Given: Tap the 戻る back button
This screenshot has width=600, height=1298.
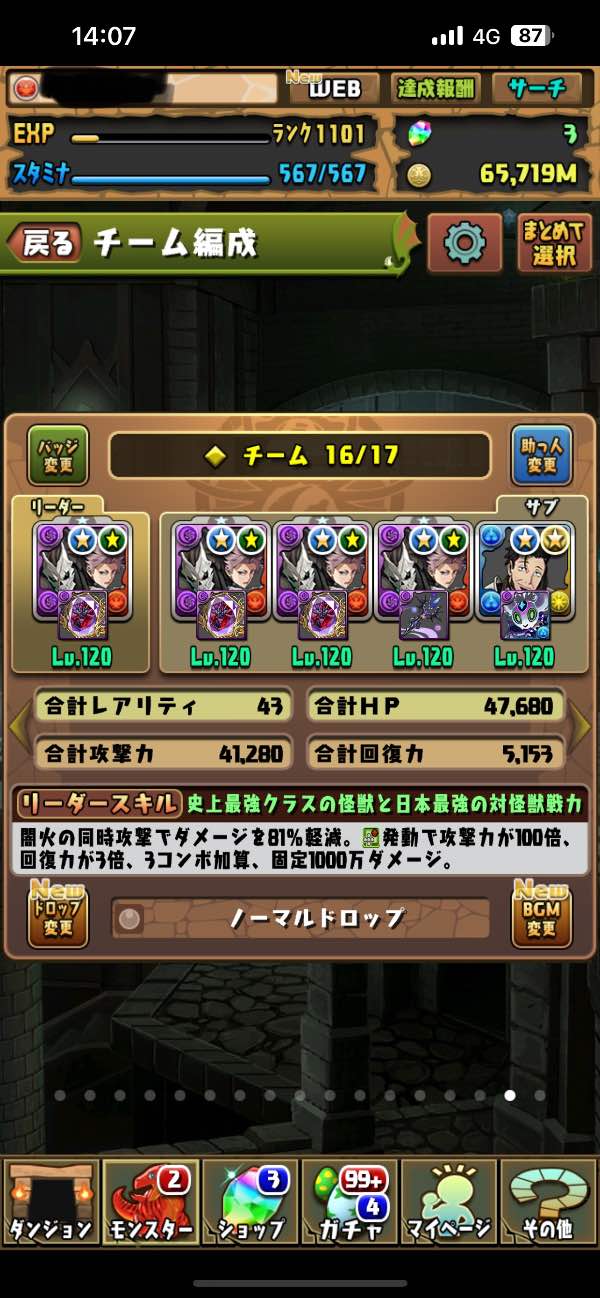Looking at the screenshot, I should click(x=45, y=242).
